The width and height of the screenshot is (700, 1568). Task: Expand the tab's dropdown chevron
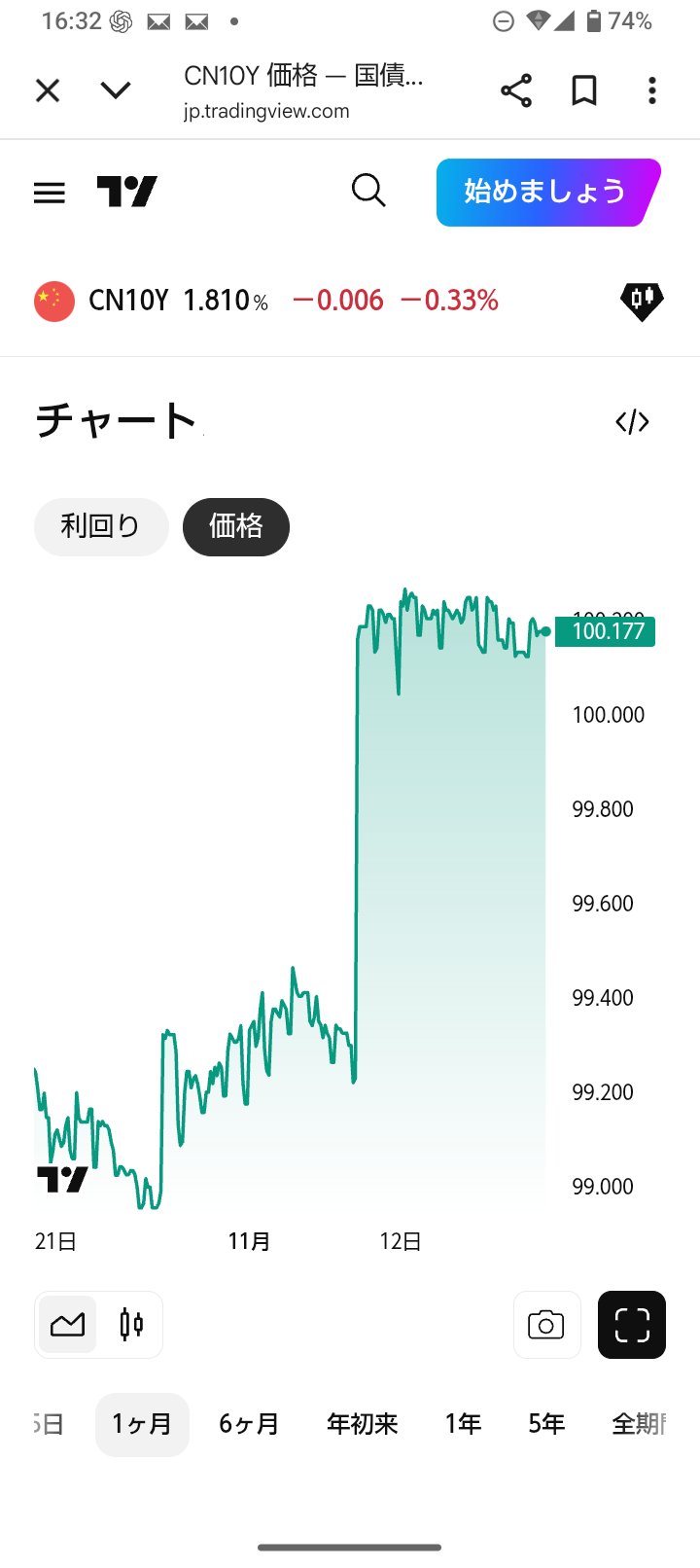[116, 90]
